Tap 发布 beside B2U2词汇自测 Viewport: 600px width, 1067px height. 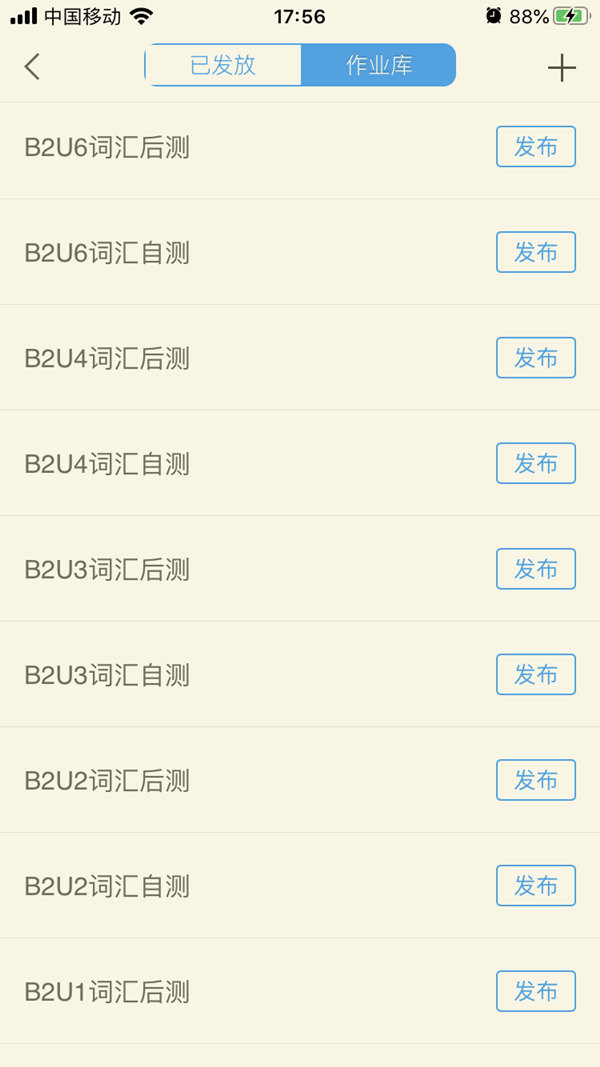pyautogui.click(x=536, y=885)
